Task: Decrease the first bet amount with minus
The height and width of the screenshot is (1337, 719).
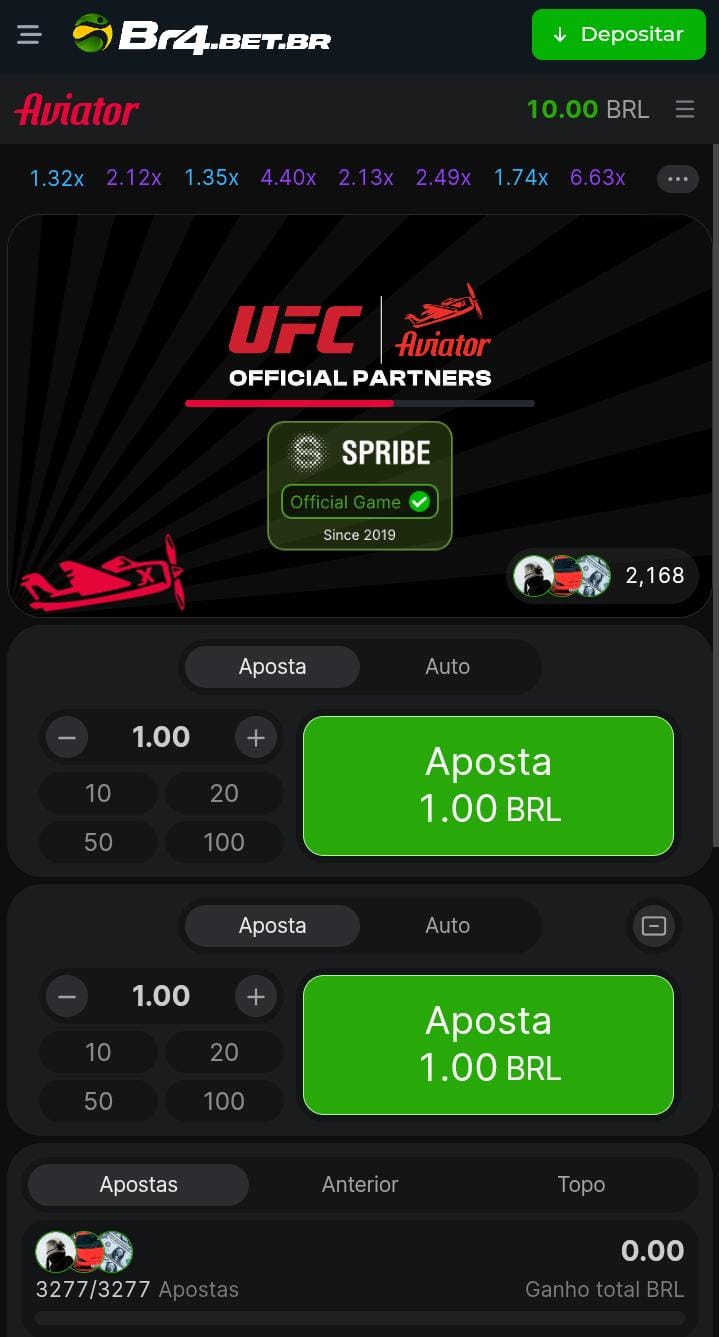Action: pos(67,738)
